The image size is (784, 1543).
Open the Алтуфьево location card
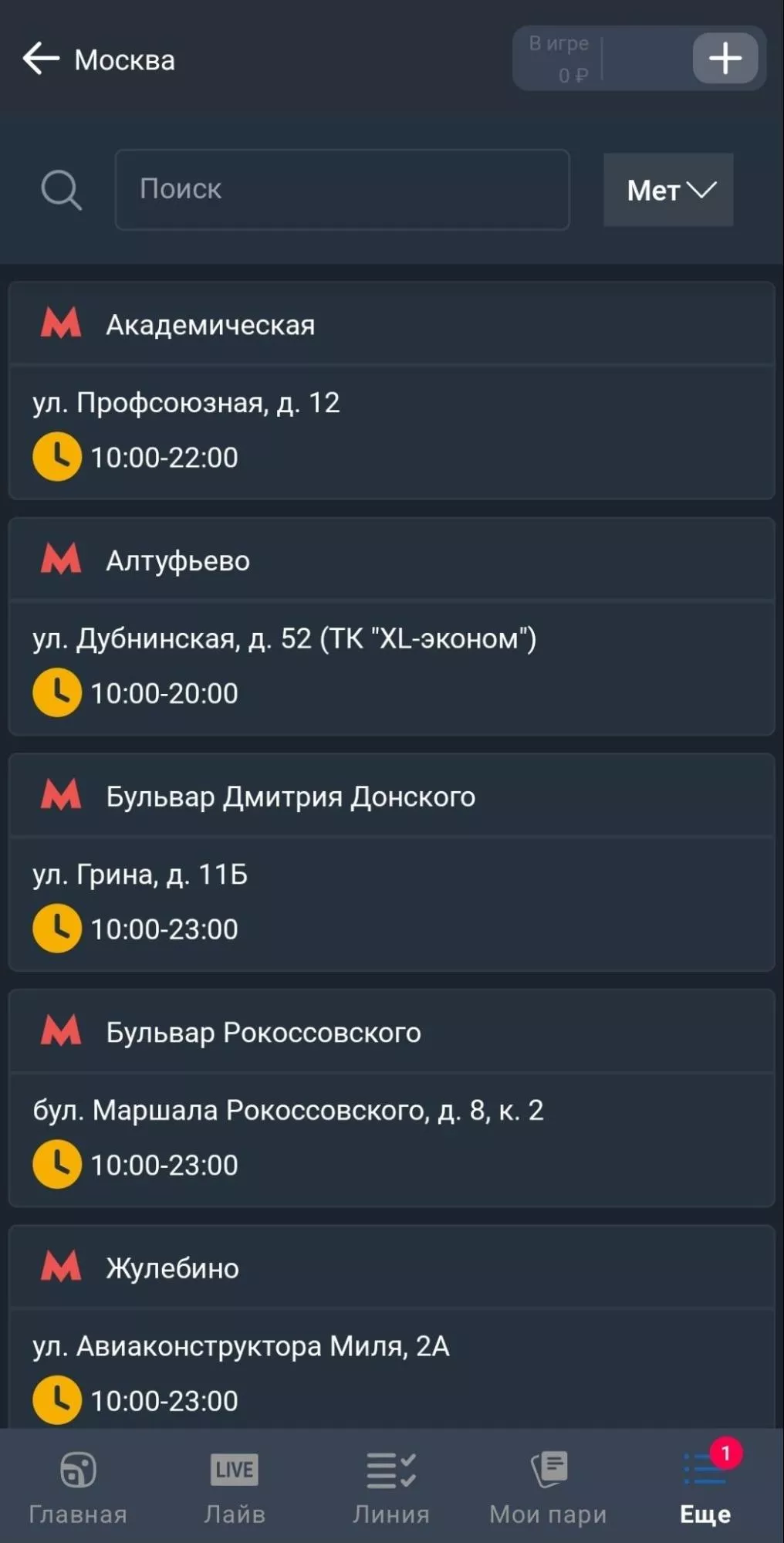tap(391, 627)
